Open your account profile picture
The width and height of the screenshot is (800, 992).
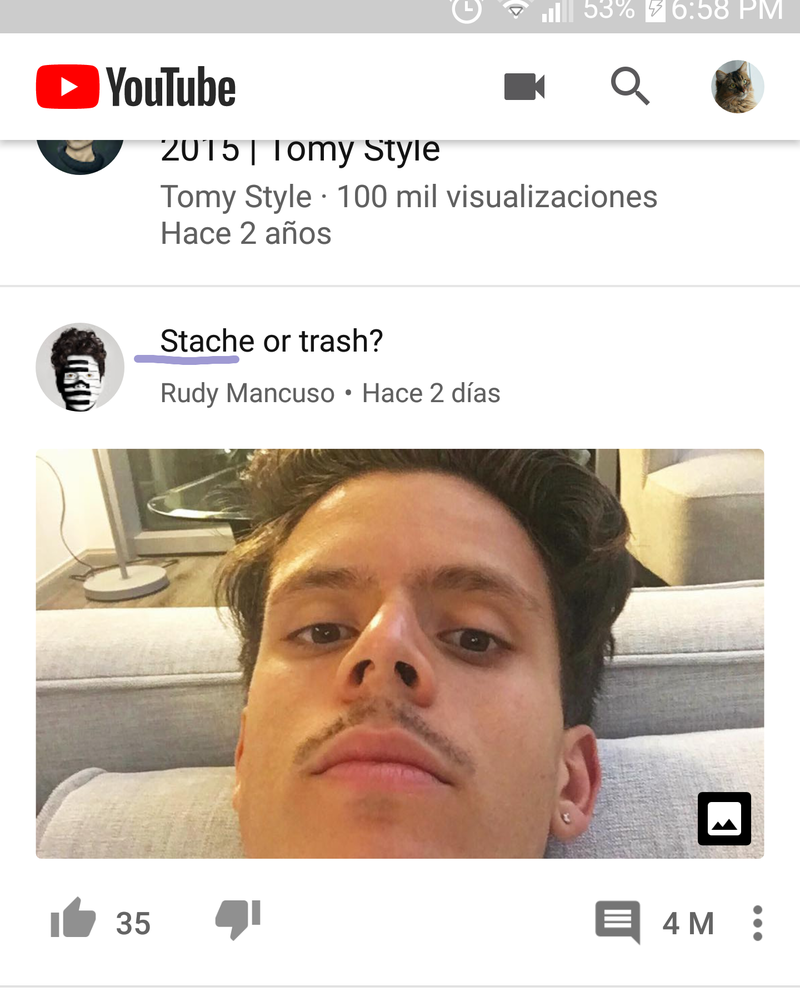coord(737,87)
